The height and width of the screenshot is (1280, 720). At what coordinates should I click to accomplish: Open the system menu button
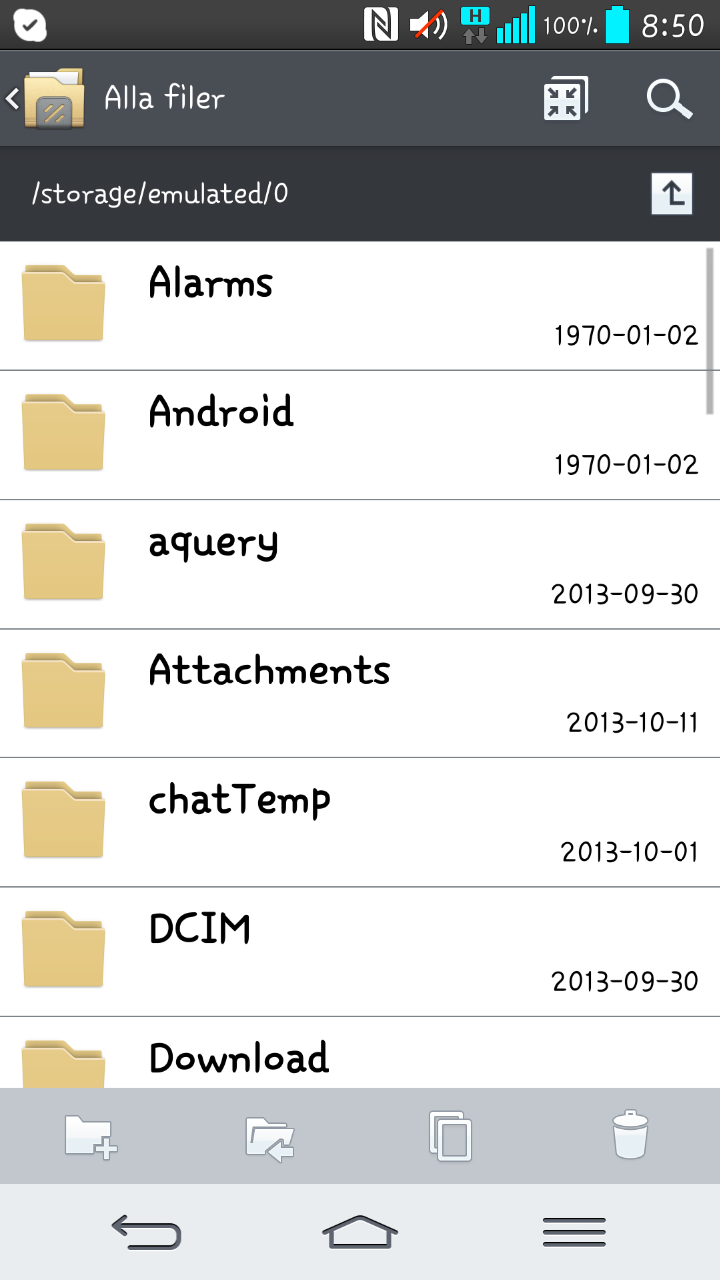coord(574,1231)
